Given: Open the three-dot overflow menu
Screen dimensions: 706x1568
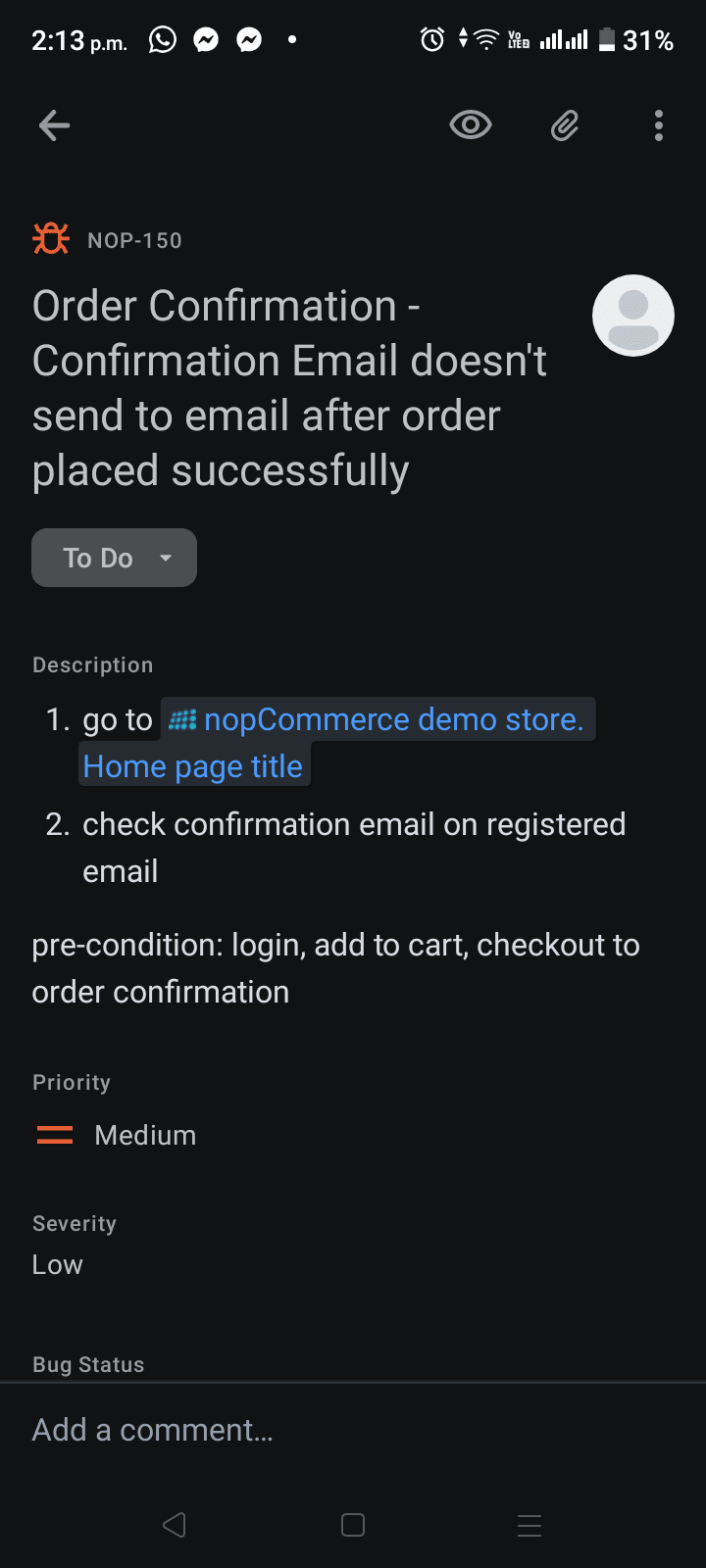Looking at the screenshot, I should click(659, 125).
